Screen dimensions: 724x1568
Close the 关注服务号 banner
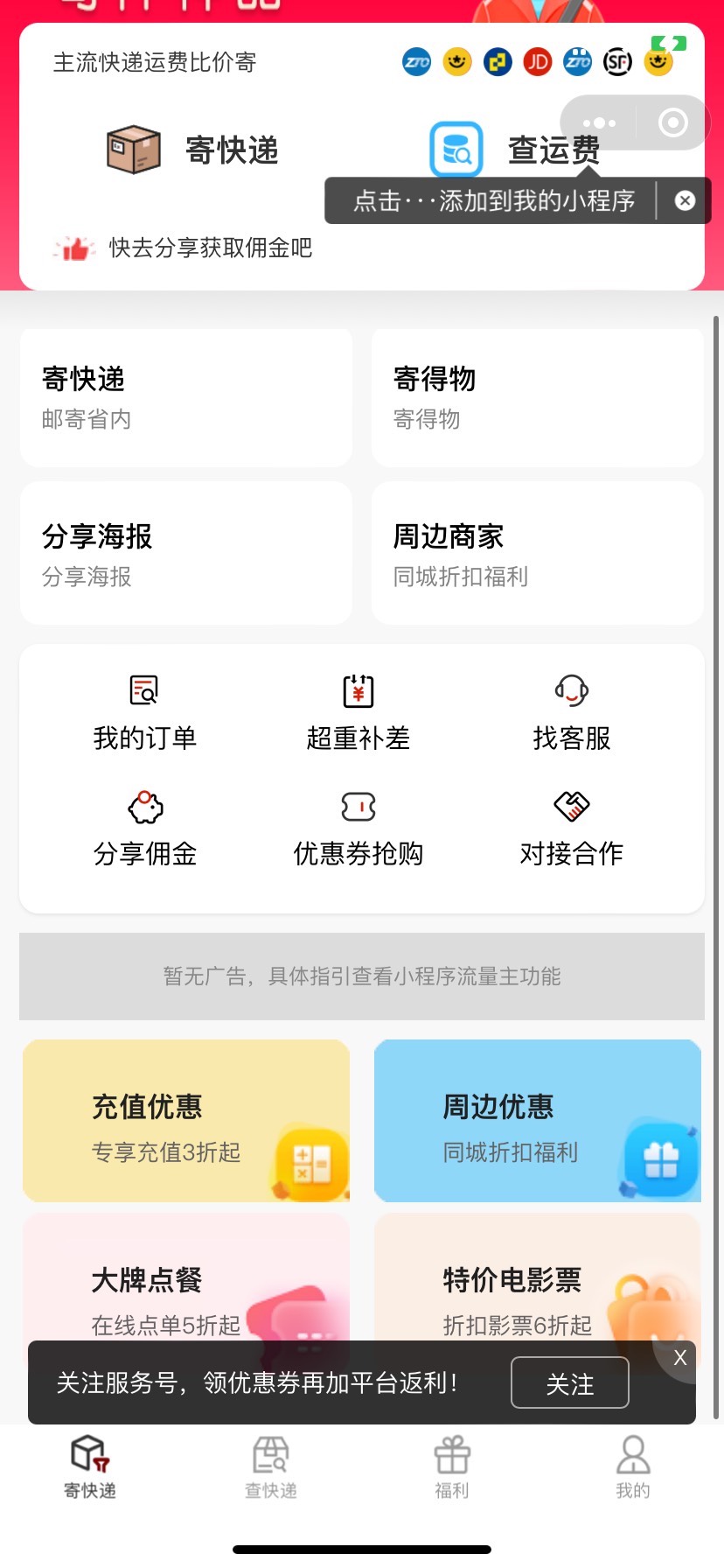pos(679,1358)
